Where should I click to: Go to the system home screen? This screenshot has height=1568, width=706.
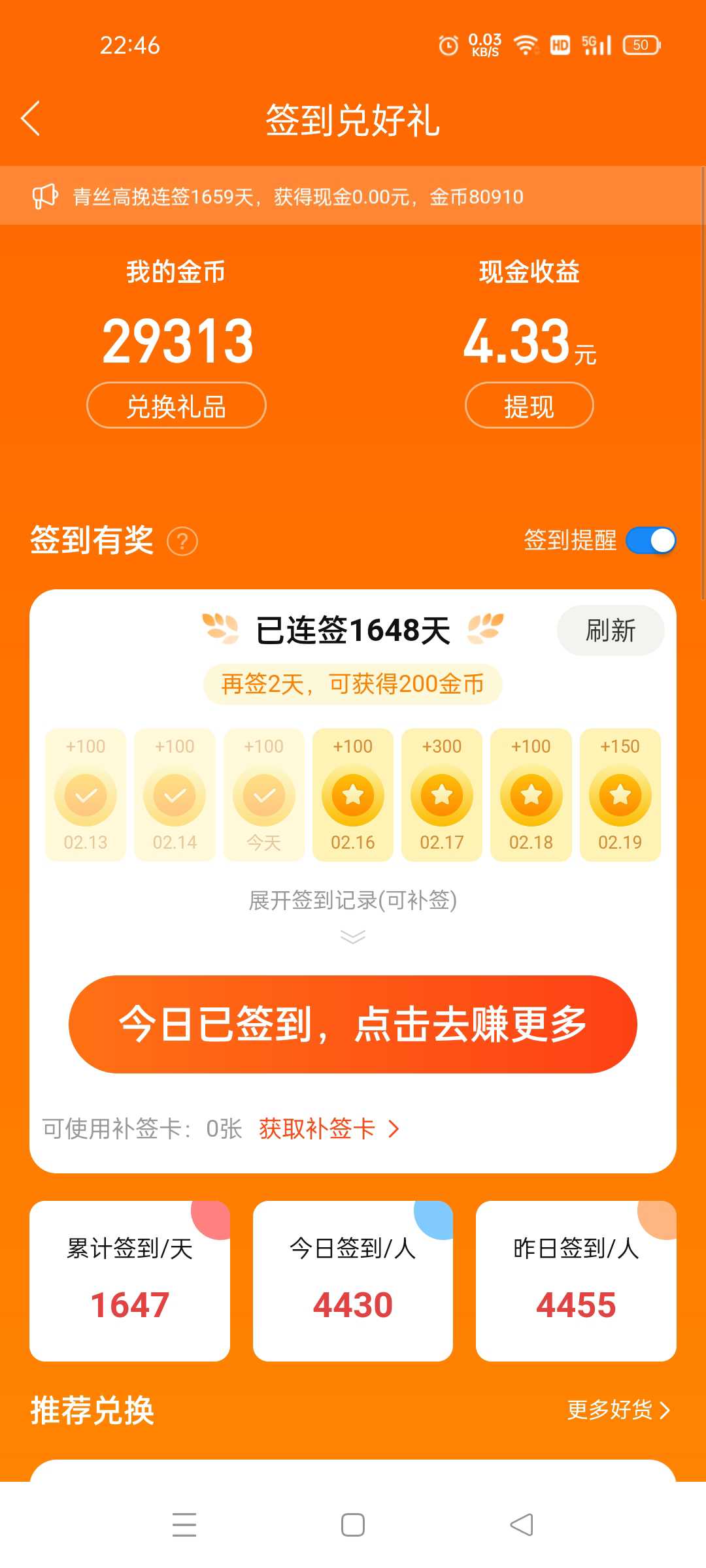(353, 1525)
